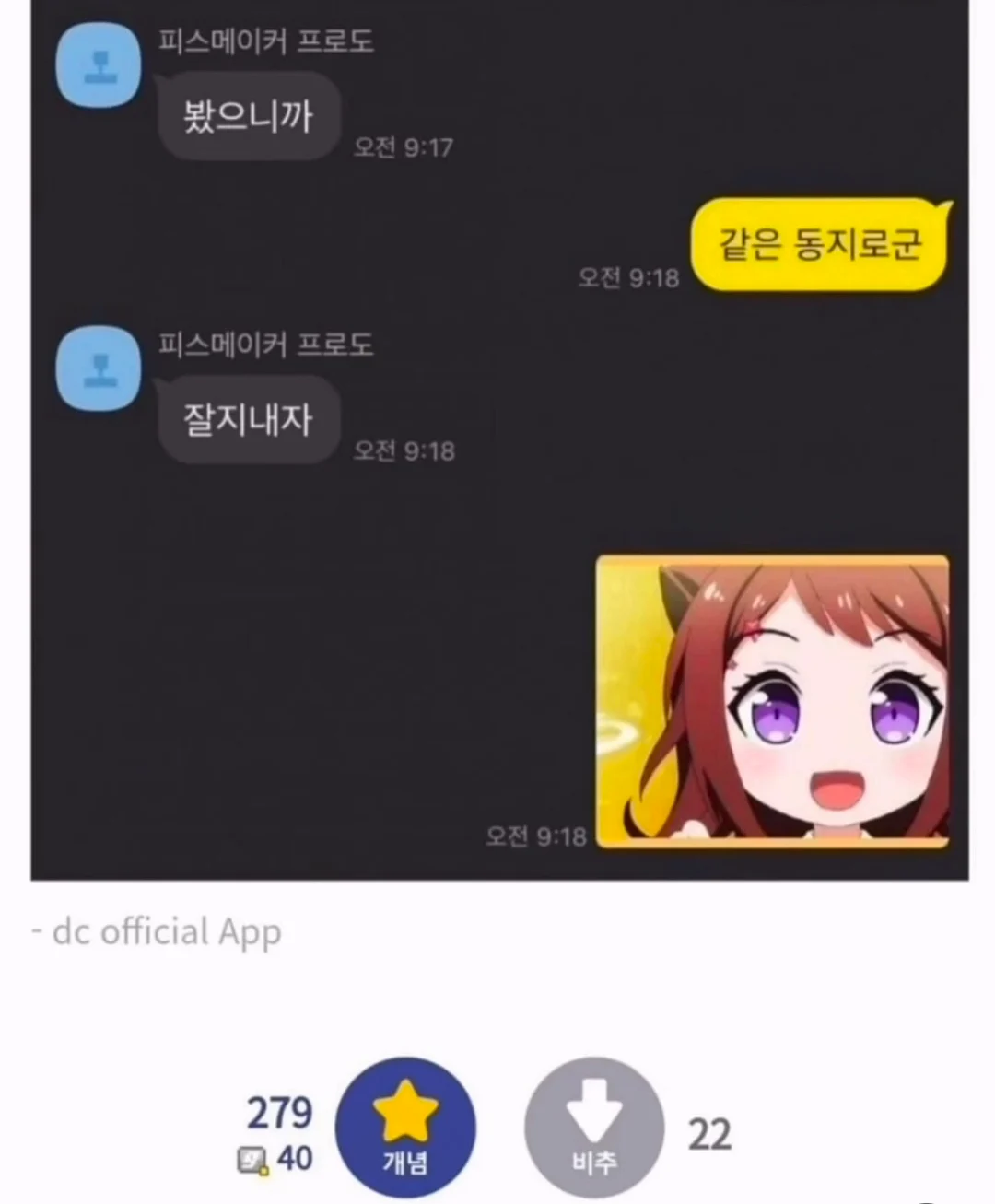Upvote the post with the 개념 star button
The height and width of the screenshot is (1204, 995).
click(x=405, y=1128)
